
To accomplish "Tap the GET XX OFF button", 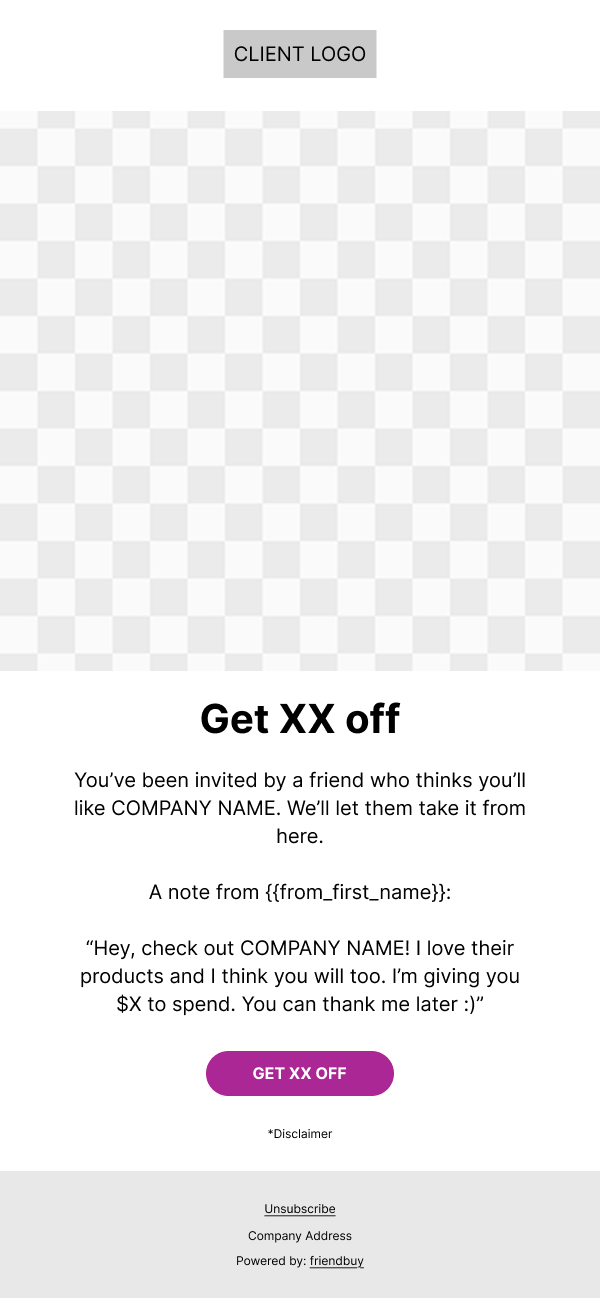I will pos(299,1073).
